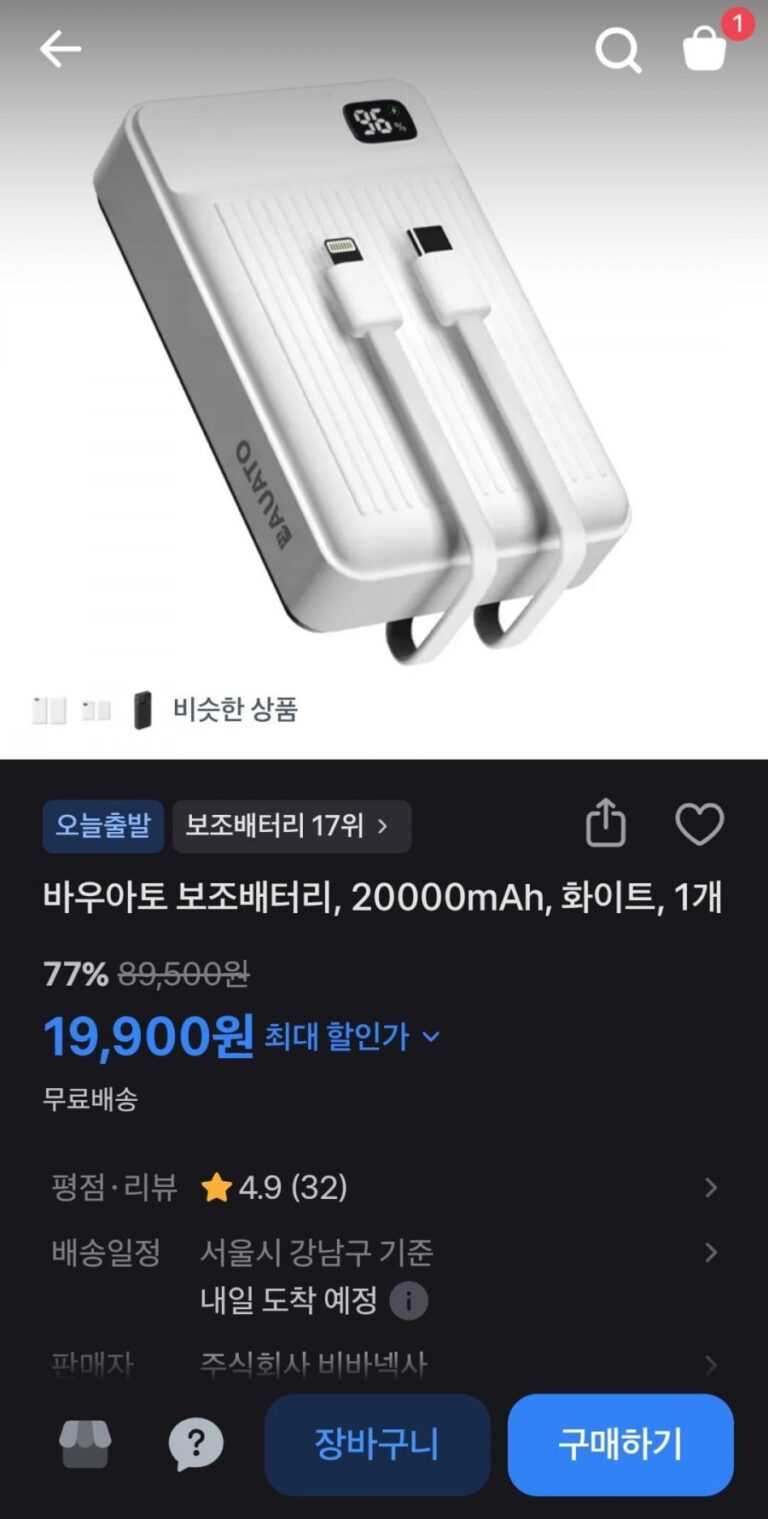Open the 판매자 seller information row
Screen dimensions: 768x1519
coord(380,1363)
